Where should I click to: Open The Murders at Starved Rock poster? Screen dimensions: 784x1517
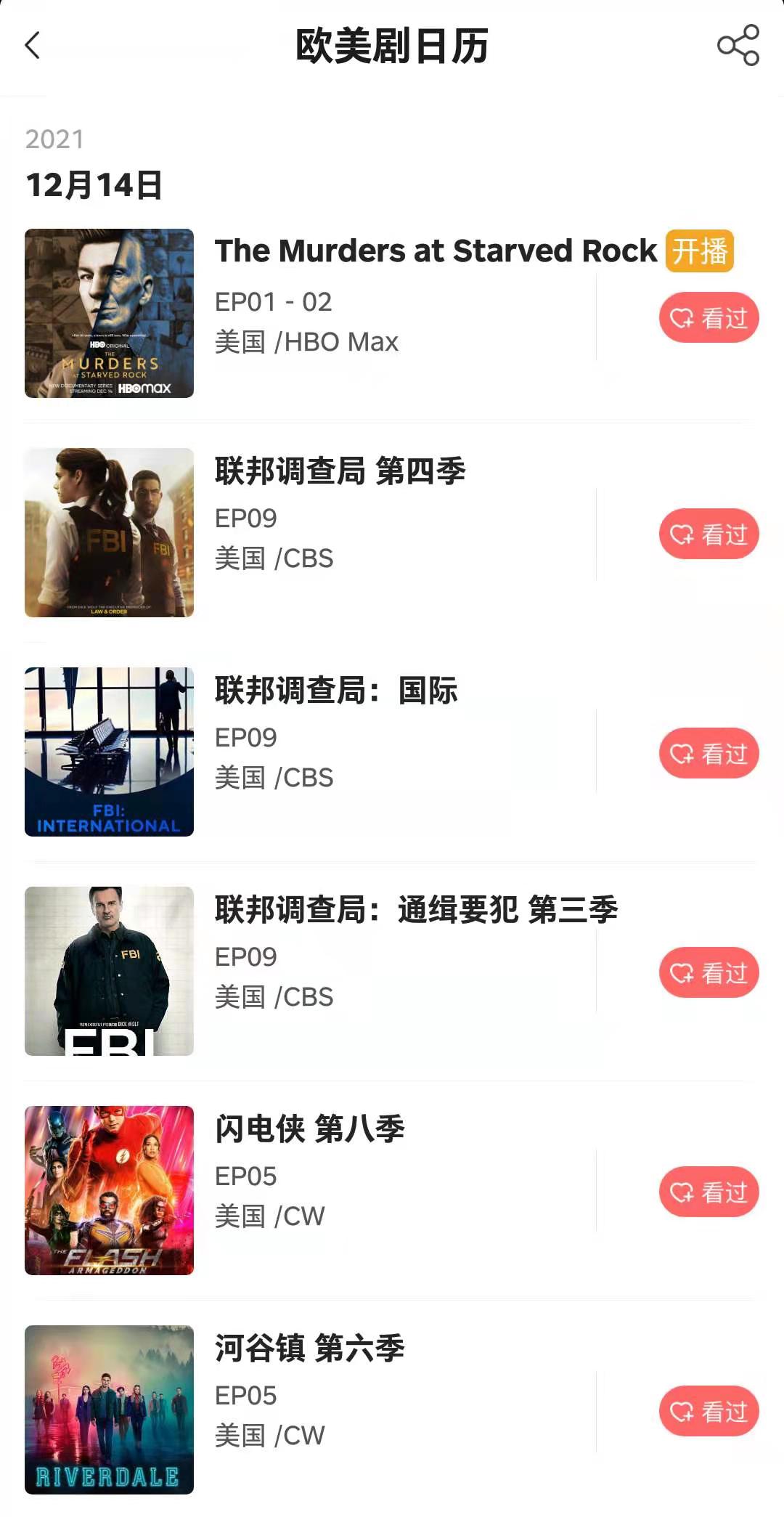pos(109,313)
